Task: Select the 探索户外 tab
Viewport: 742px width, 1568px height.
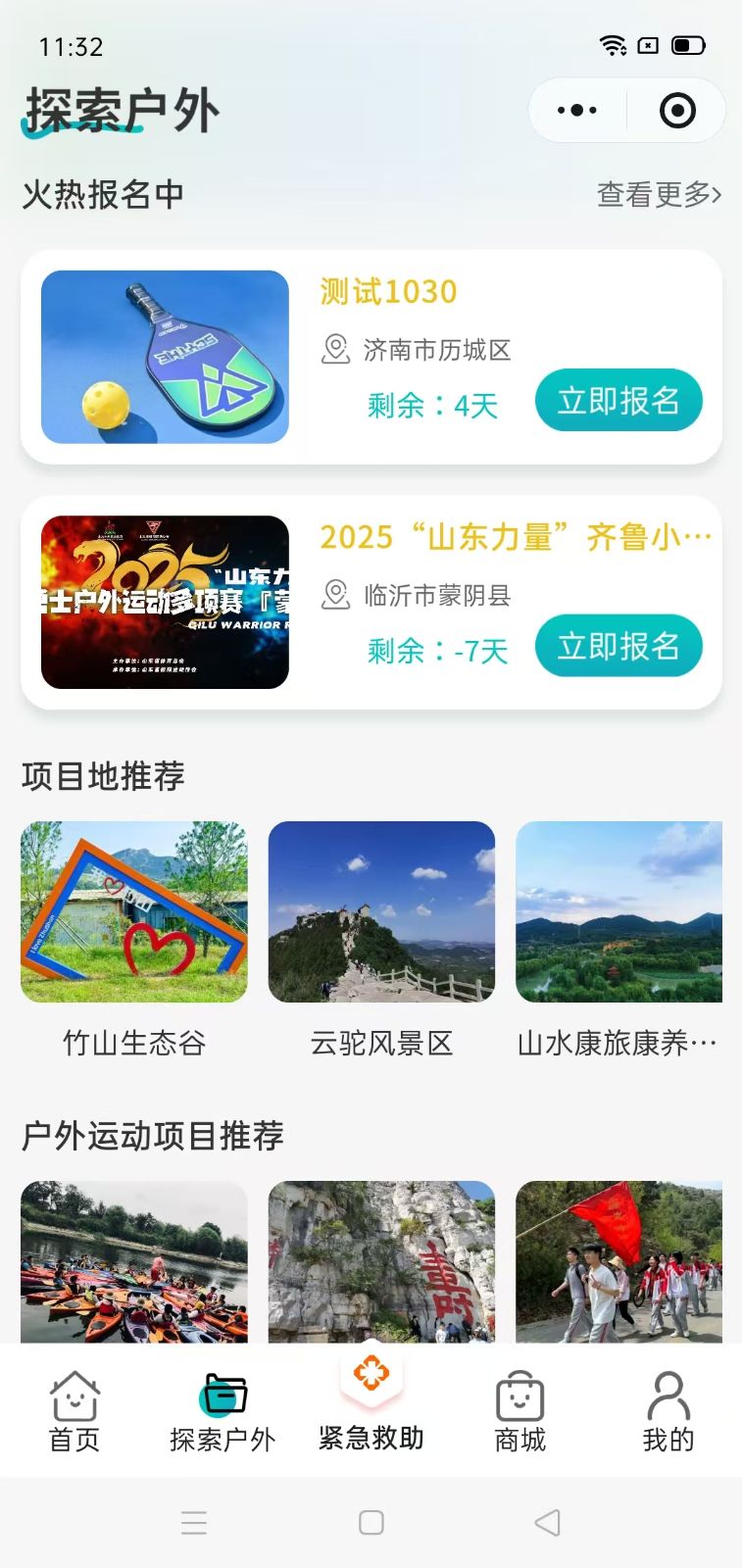Action: pos(223,1411)
